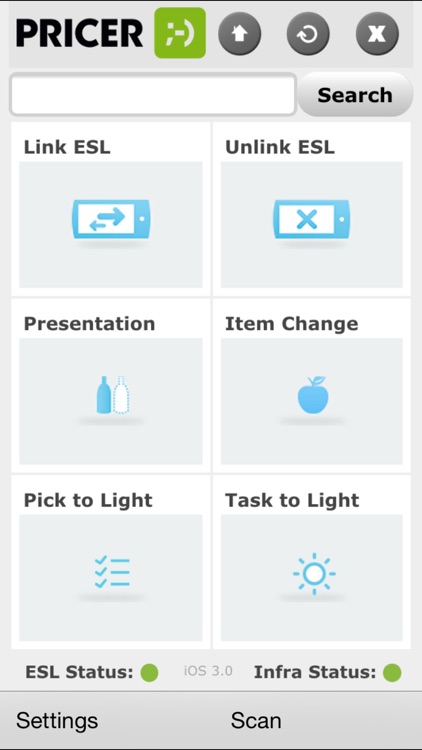This screenshot has width=422, height=750.
Task: Open the Link ESL tile
Action: (x=111, y=209)
